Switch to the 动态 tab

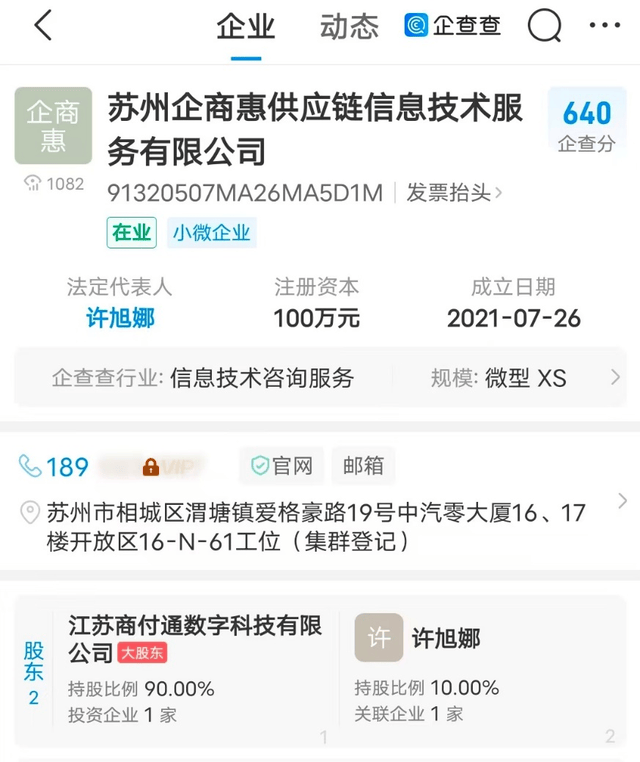pyautogui.click(x=349, y=27)
